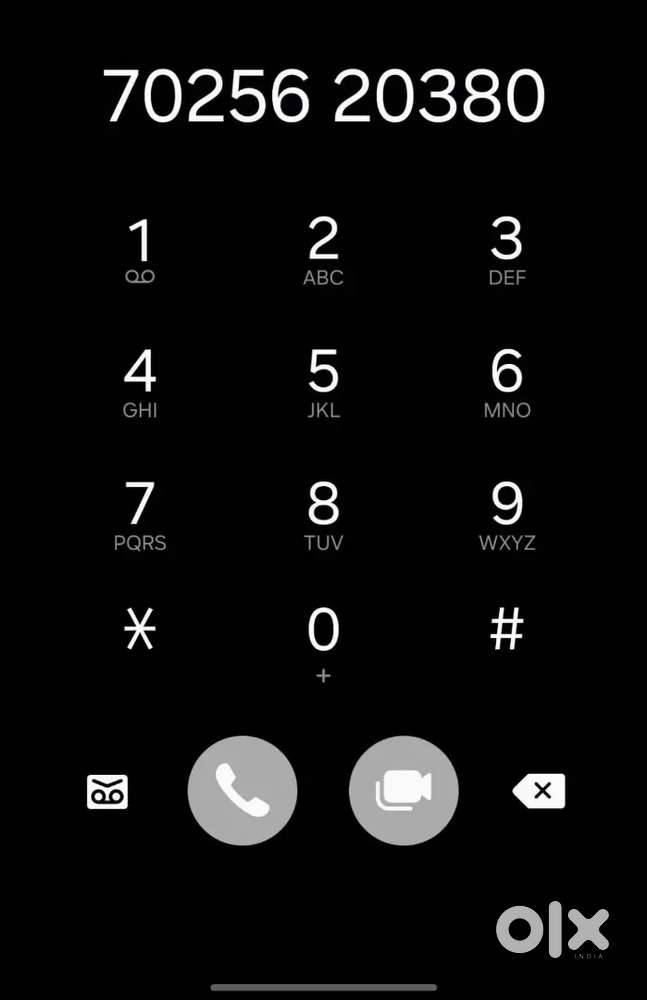Image resolution: width=647 pixels, height=1000 pixels.
Task: Delete the last digit with backspace
Action: (539, 791)
